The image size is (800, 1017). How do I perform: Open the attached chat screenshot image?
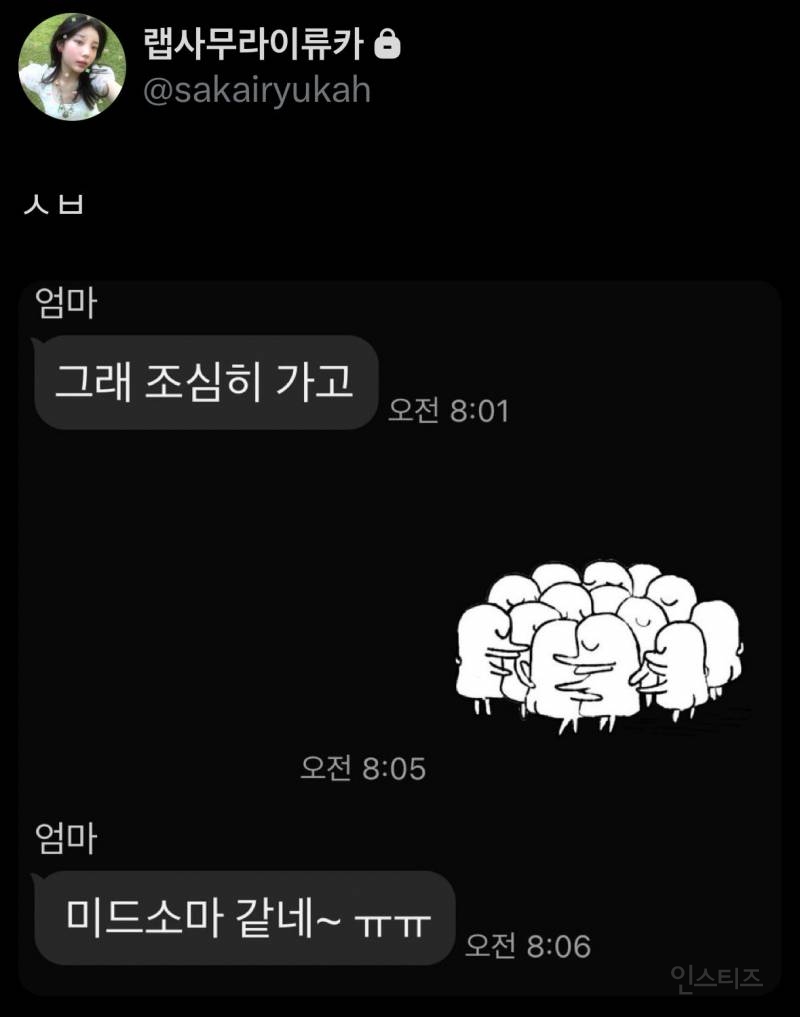click(400, 640)
